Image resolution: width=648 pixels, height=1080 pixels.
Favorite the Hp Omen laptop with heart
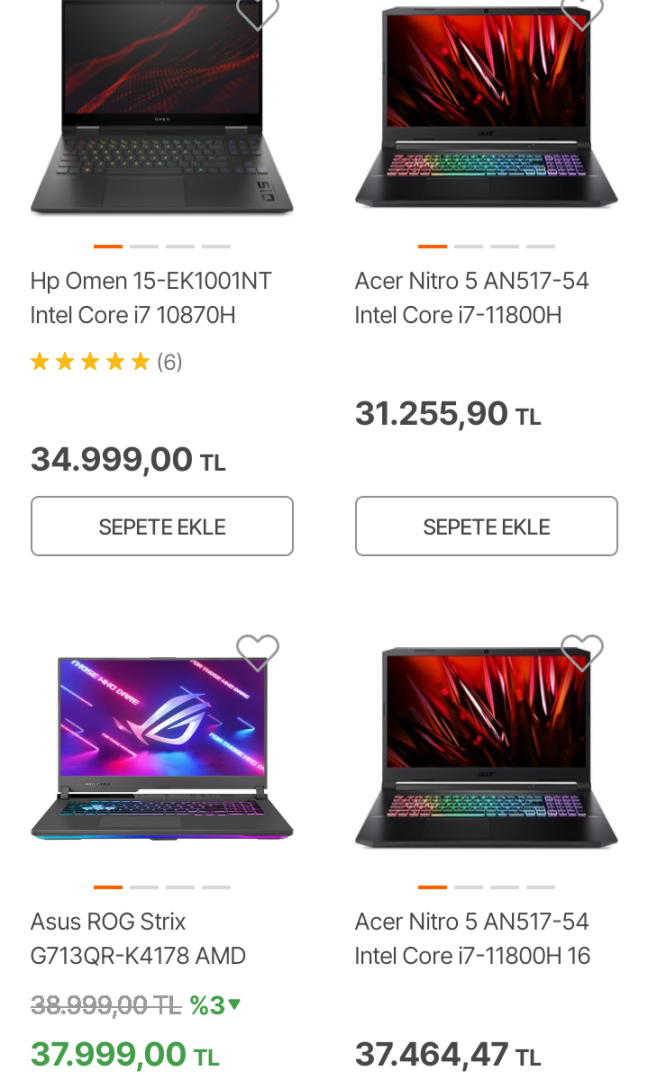coord(257,12)
